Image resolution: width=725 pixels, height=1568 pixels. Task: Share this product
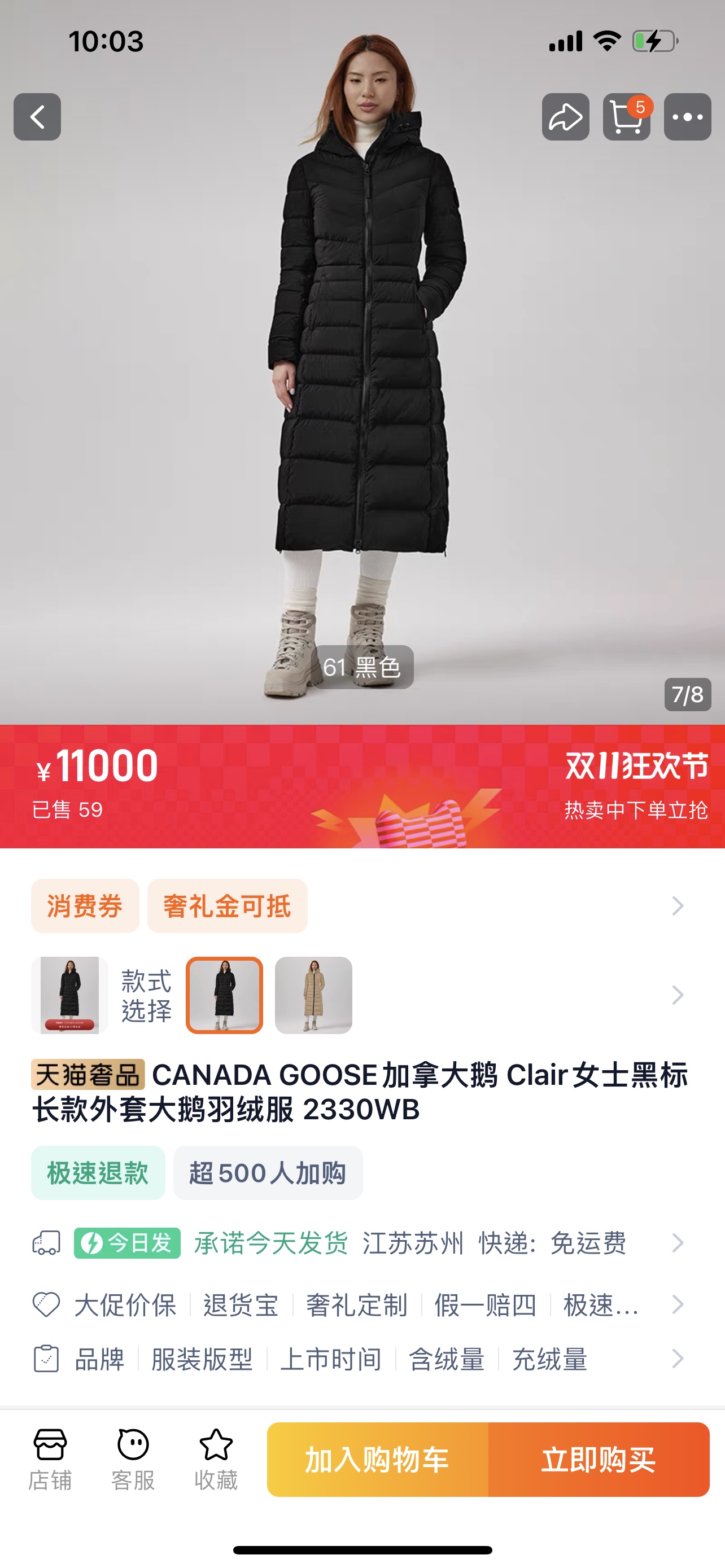(566, 117)
